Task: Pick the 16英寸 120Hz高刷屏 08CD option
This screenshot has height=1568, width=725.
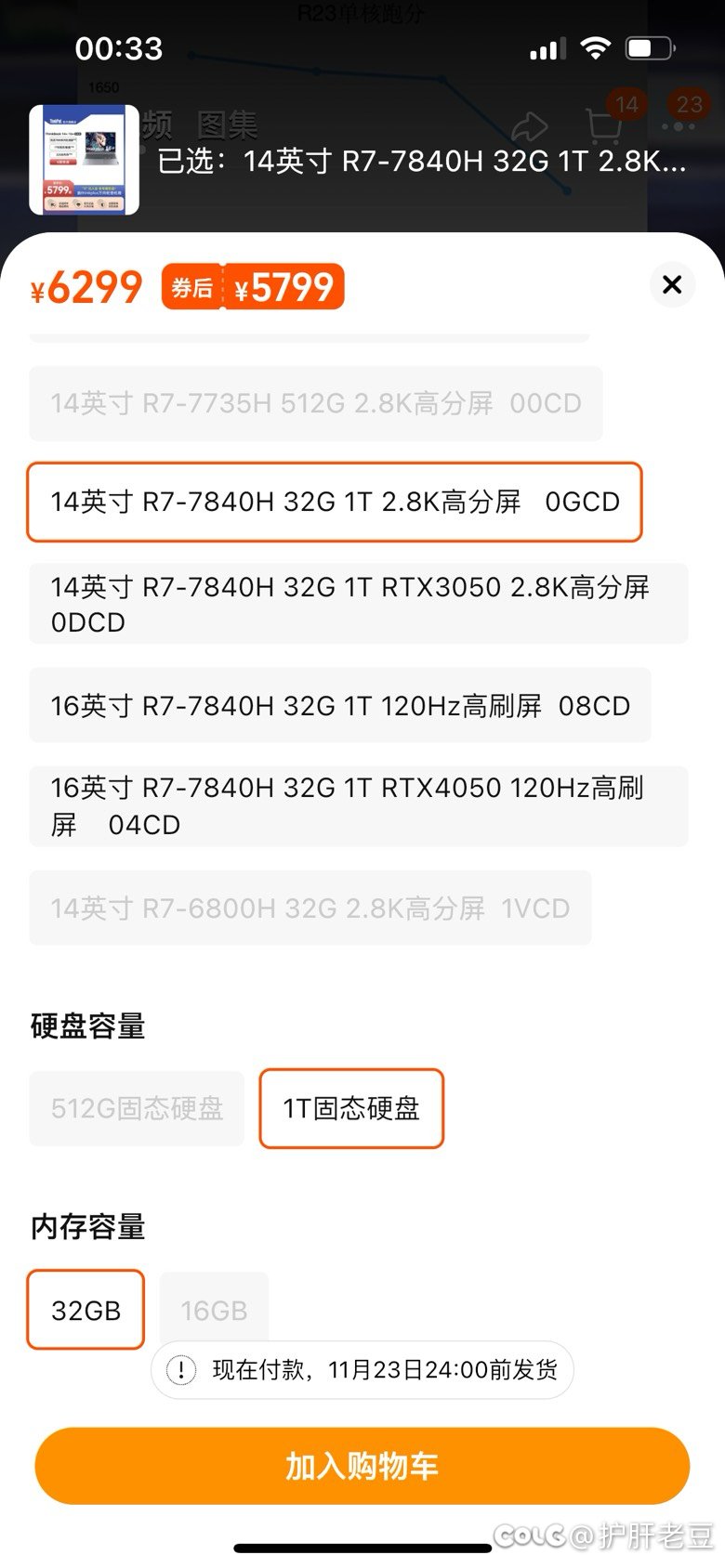Action: pos(340,705)
